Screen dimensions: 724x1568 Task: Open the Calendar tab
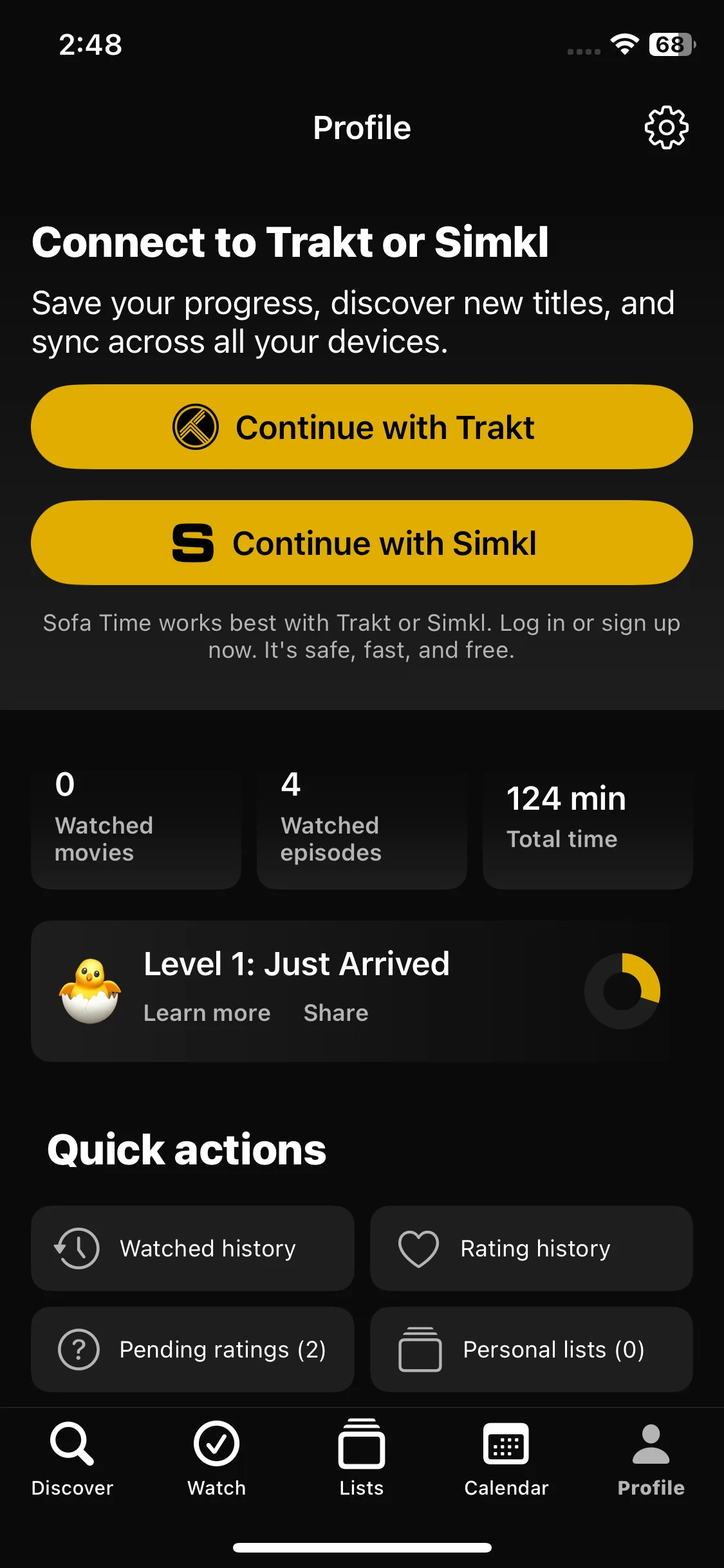pos(506,1459)
